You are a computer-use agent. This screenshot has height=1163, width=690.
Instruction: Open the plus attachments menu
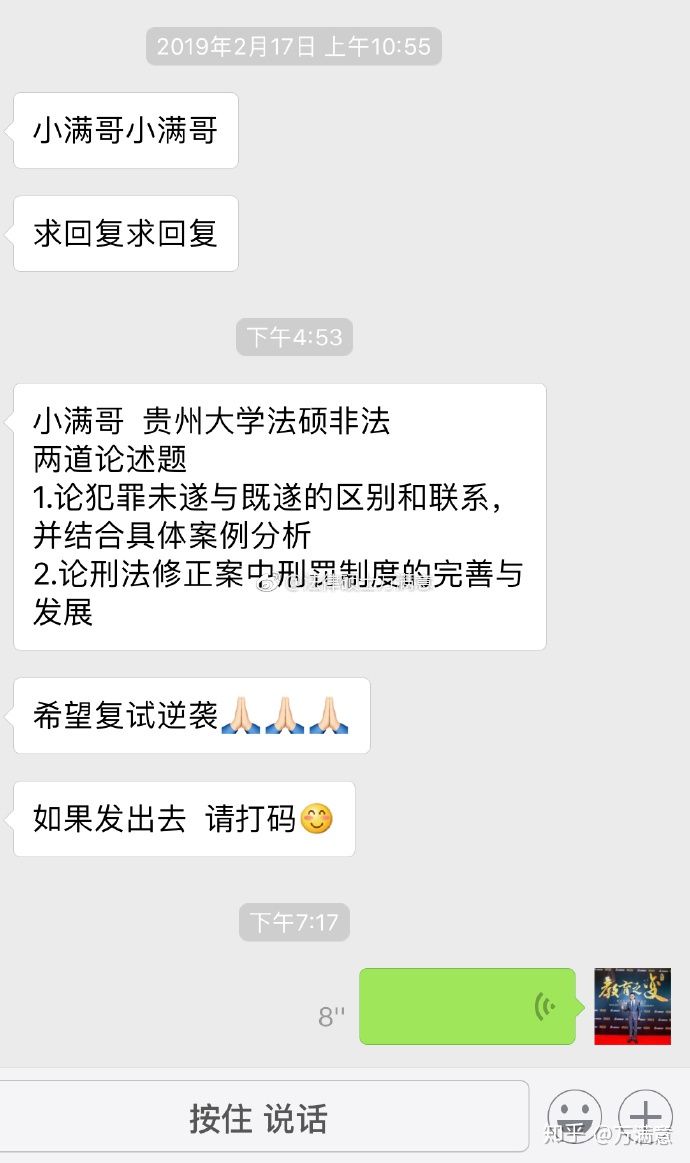pos(645,1116)
